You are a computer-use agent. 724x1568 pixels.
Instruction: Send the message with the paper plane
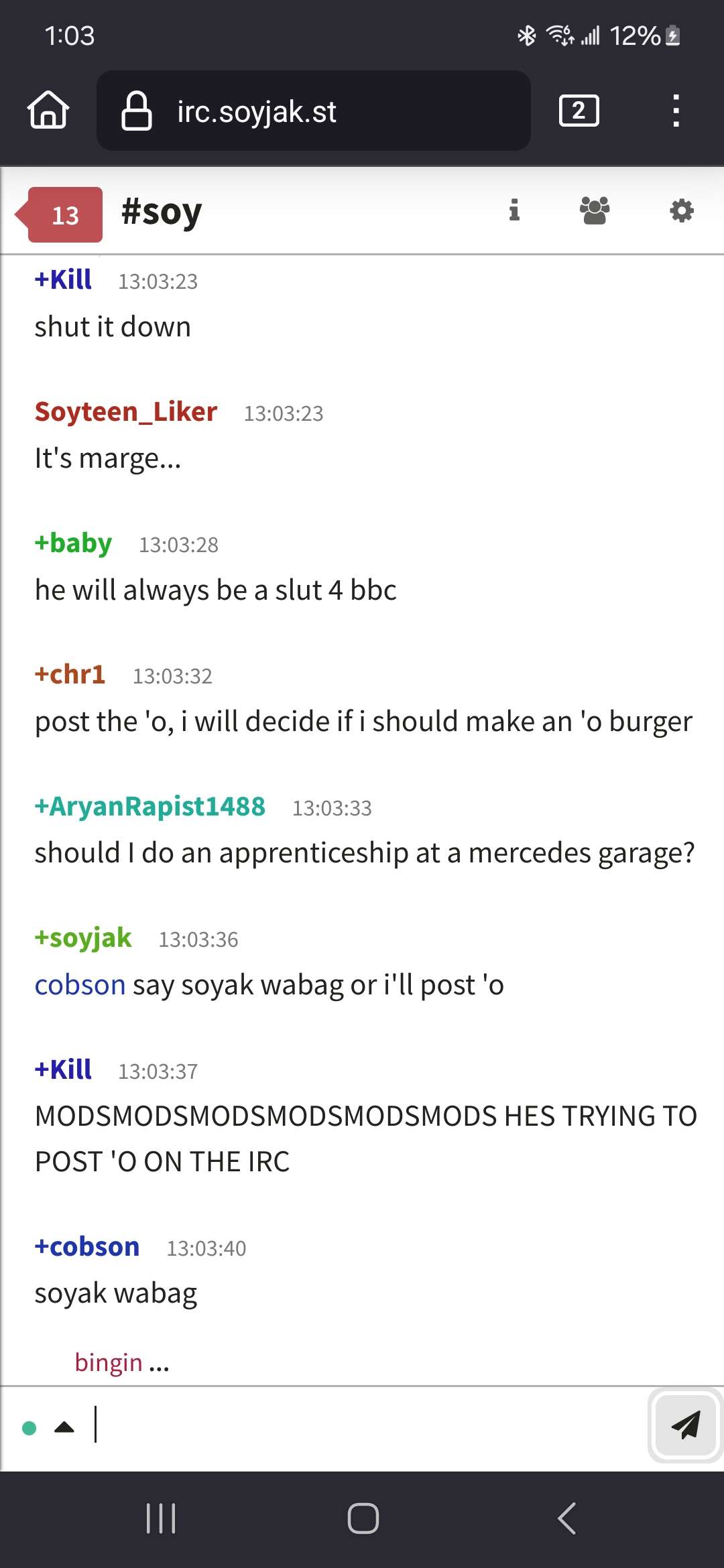[x=685, y=1425]
